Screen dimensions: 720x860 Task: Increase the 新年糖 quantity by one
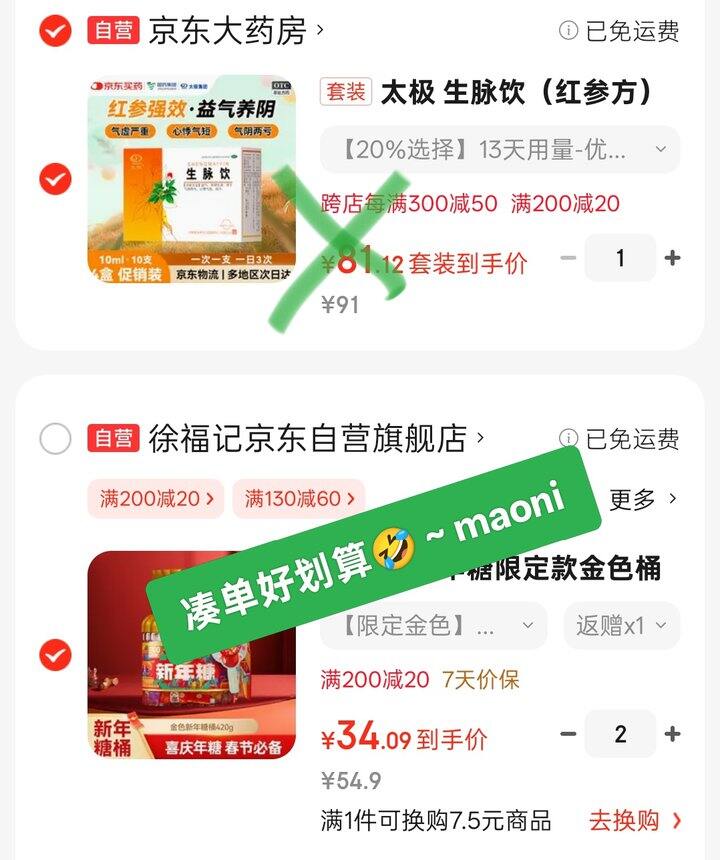(672, 734)
